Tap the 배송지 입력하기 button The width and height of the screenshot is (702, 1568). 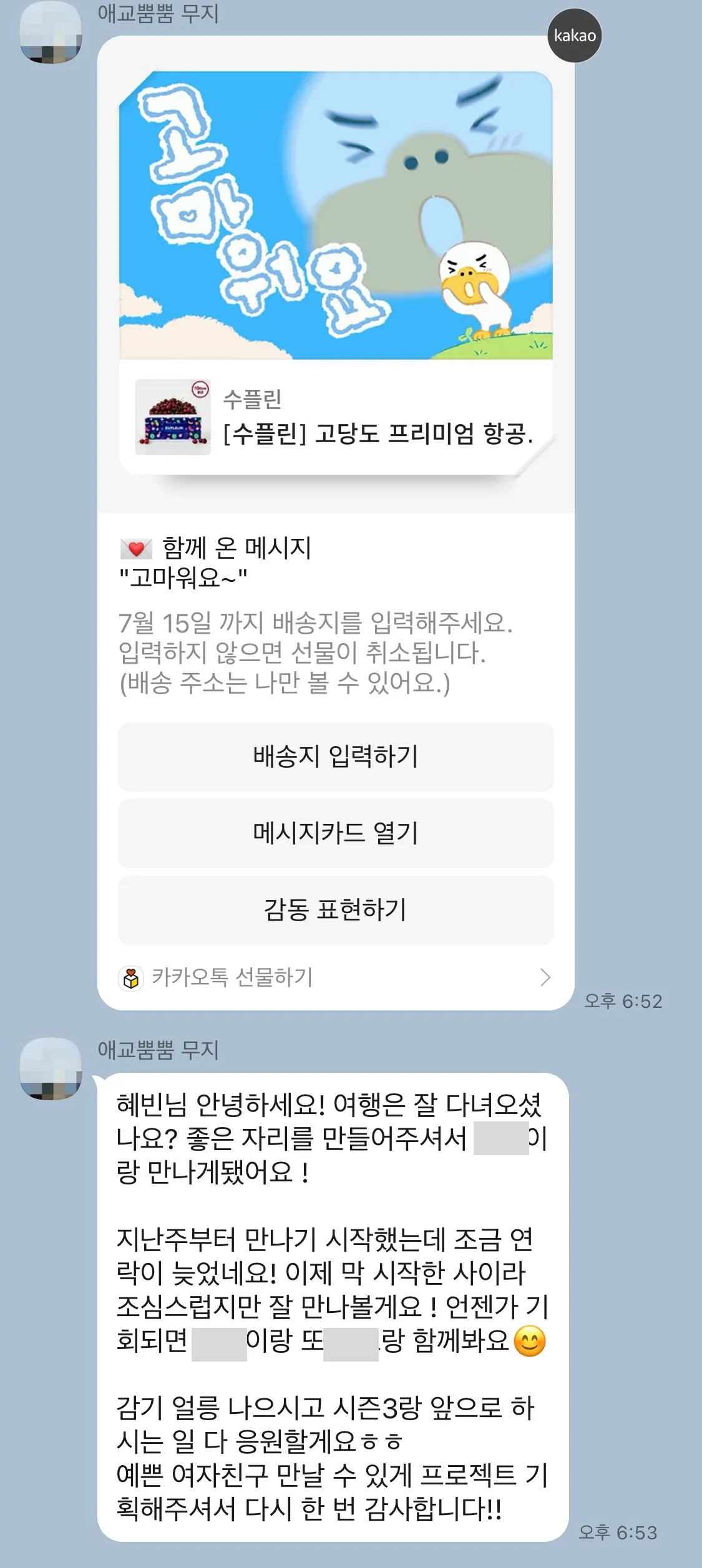point(335,757)
